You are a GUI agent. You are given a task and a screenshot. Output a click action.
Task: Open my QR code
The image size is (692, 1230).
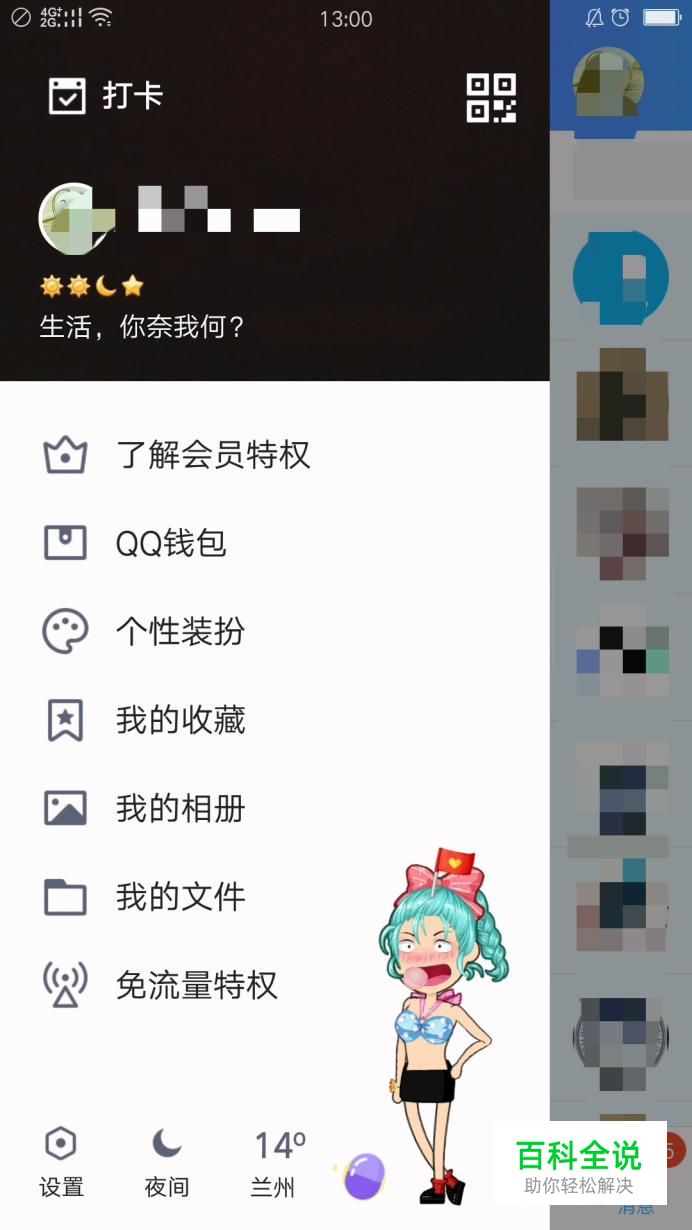(491, 98)
